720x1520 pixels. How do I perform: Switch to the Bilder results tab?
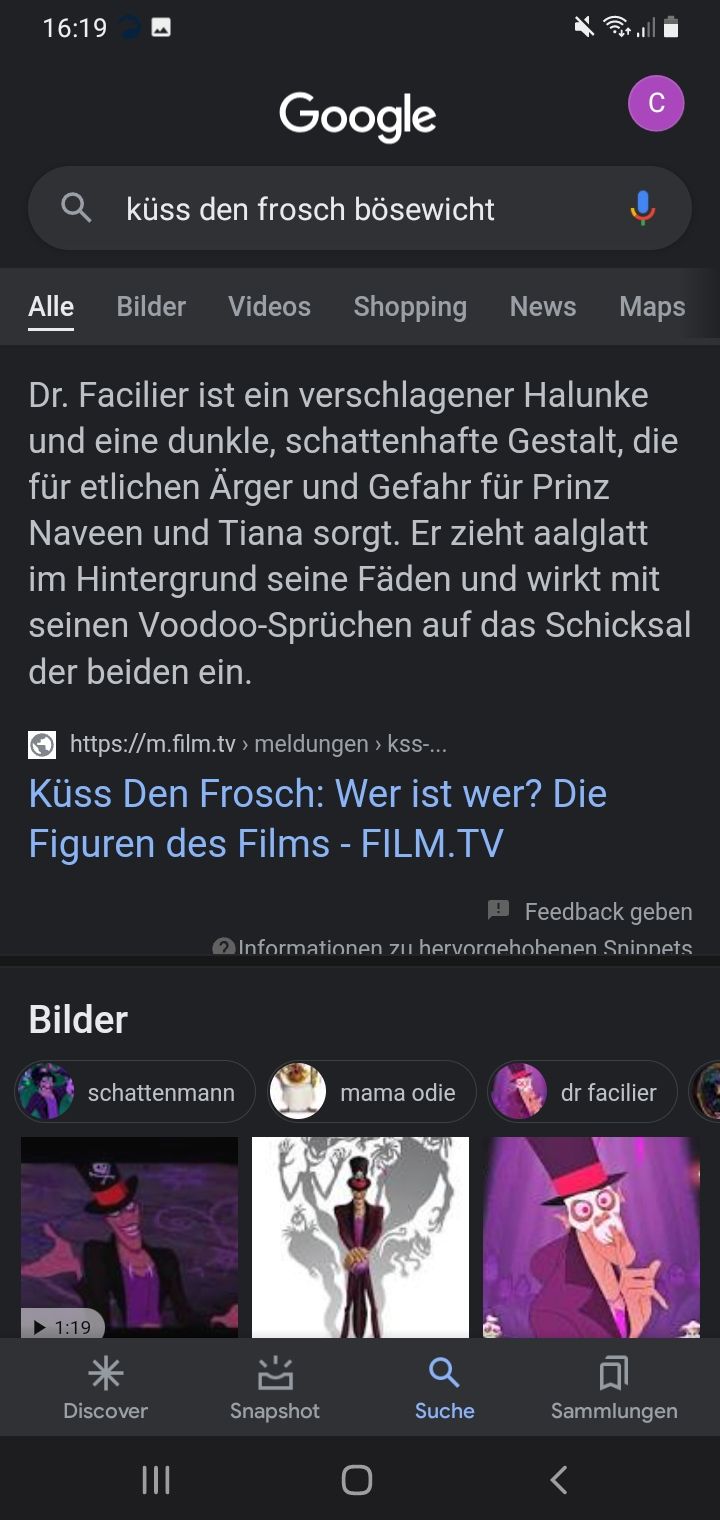[151, 306]
